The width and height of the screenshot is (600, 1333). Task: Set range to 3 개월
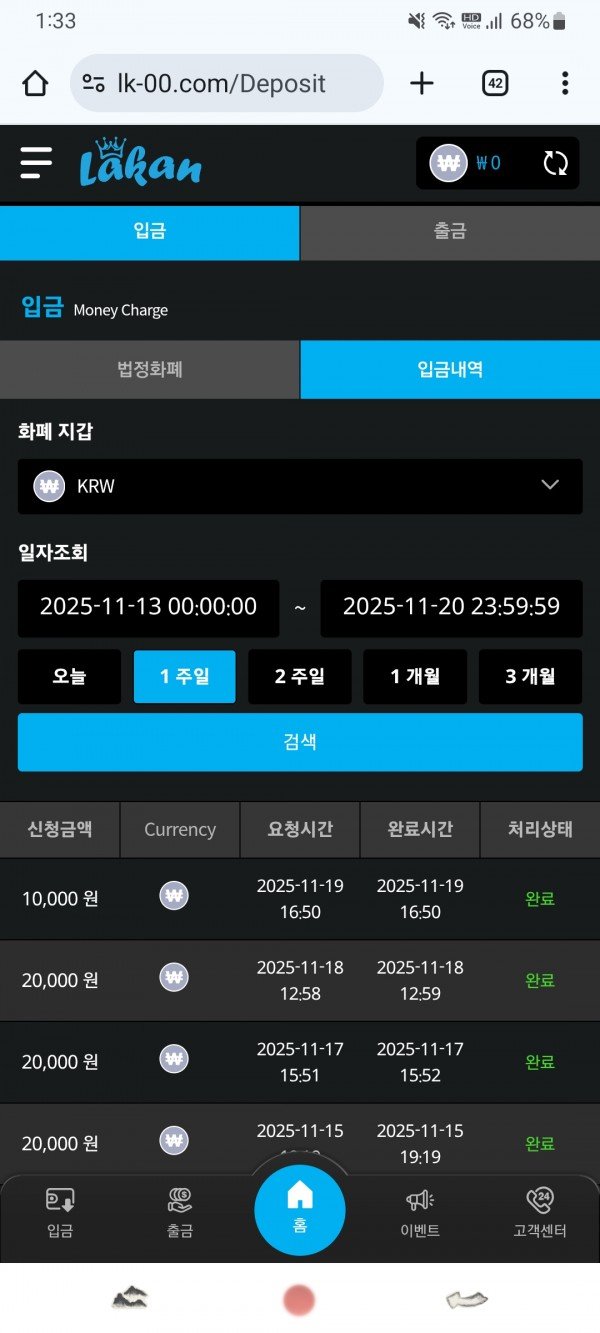coord(530,677)
